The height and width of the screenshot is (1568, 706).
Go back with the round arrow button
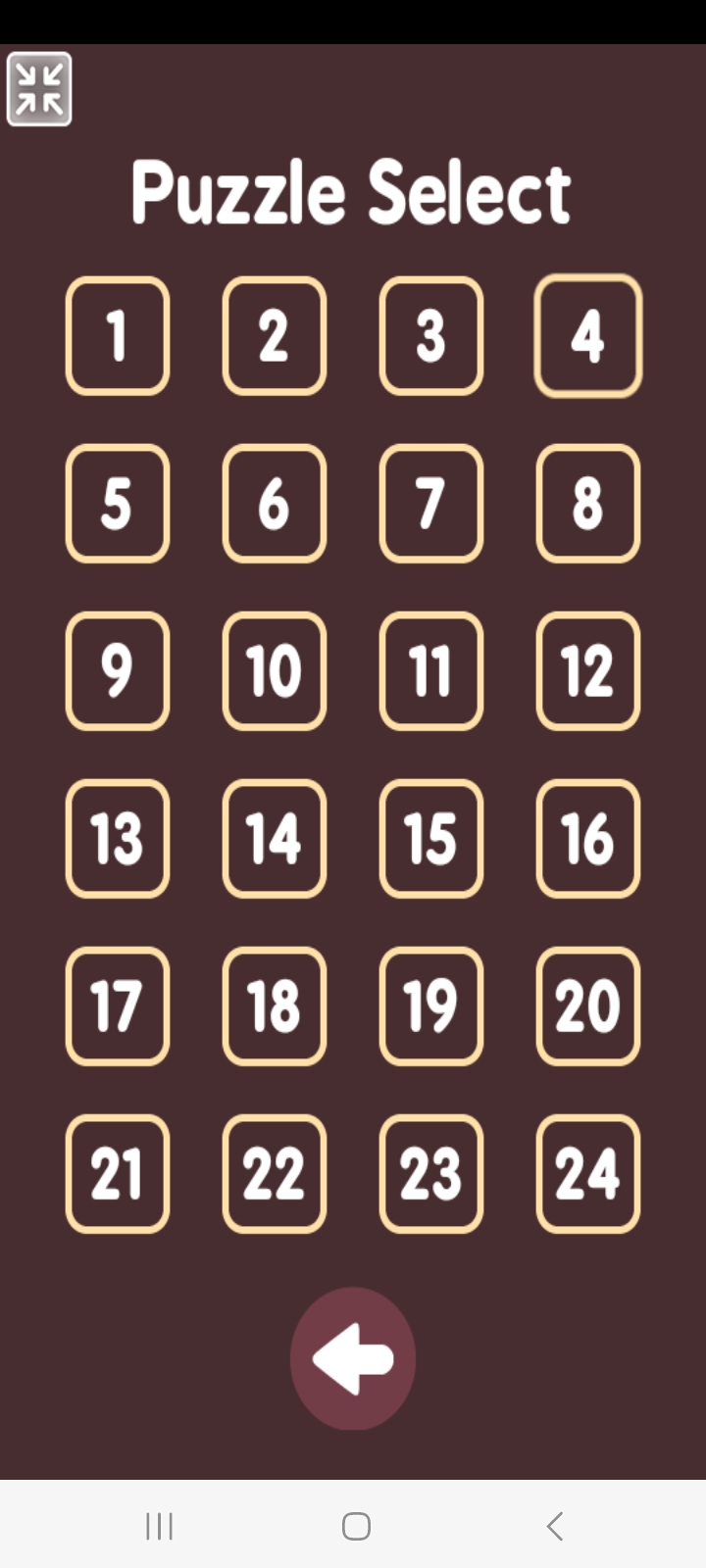(353, 1358)
